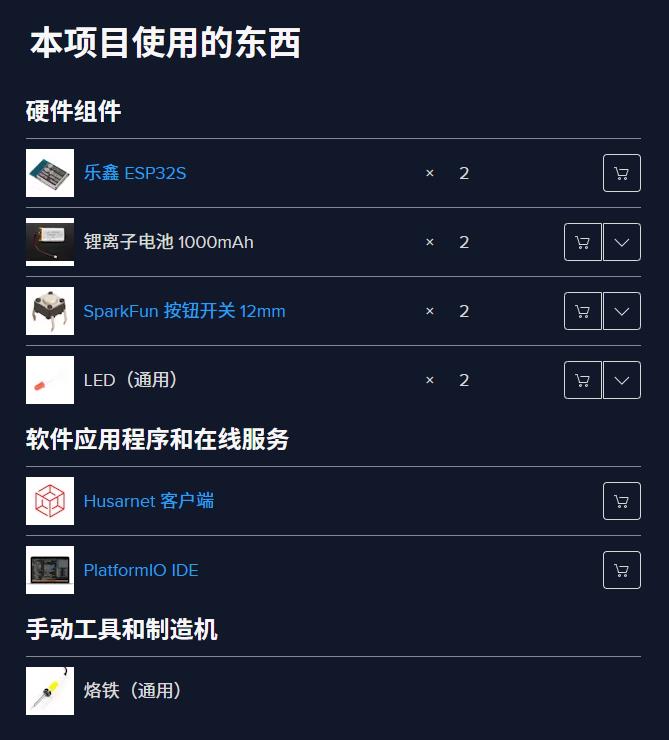Image resolution: width=669 pixels, height=740 pixels.
Task: Open the Husarnet 客户端 link
Action: click(149, 501)
